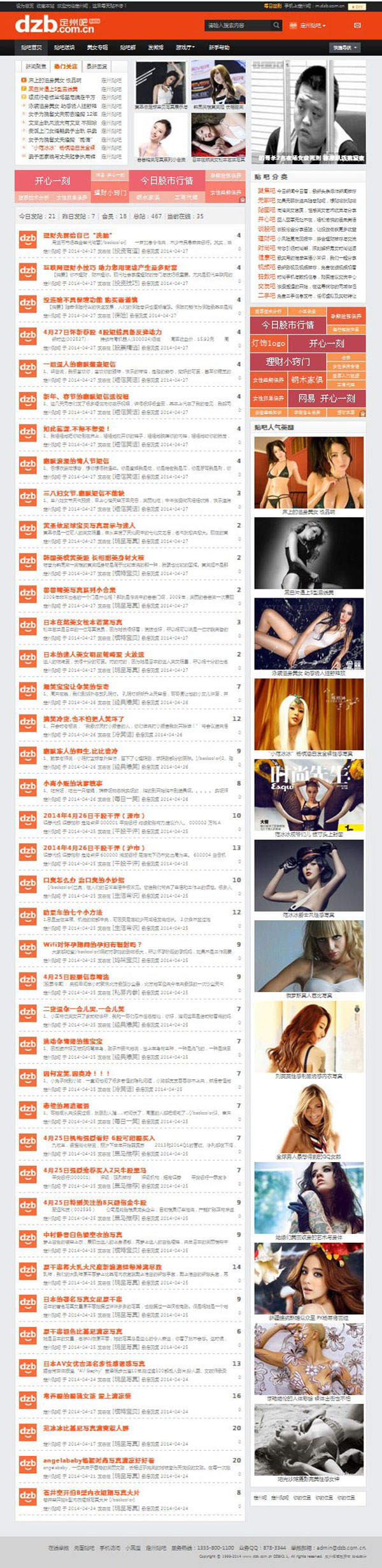Image resolution: width=382 pixels, height=1568 pixels.
Task: Open post Wifi对怀孕期的孕妇有辐射吗？
Action: [x=92, y=944]
